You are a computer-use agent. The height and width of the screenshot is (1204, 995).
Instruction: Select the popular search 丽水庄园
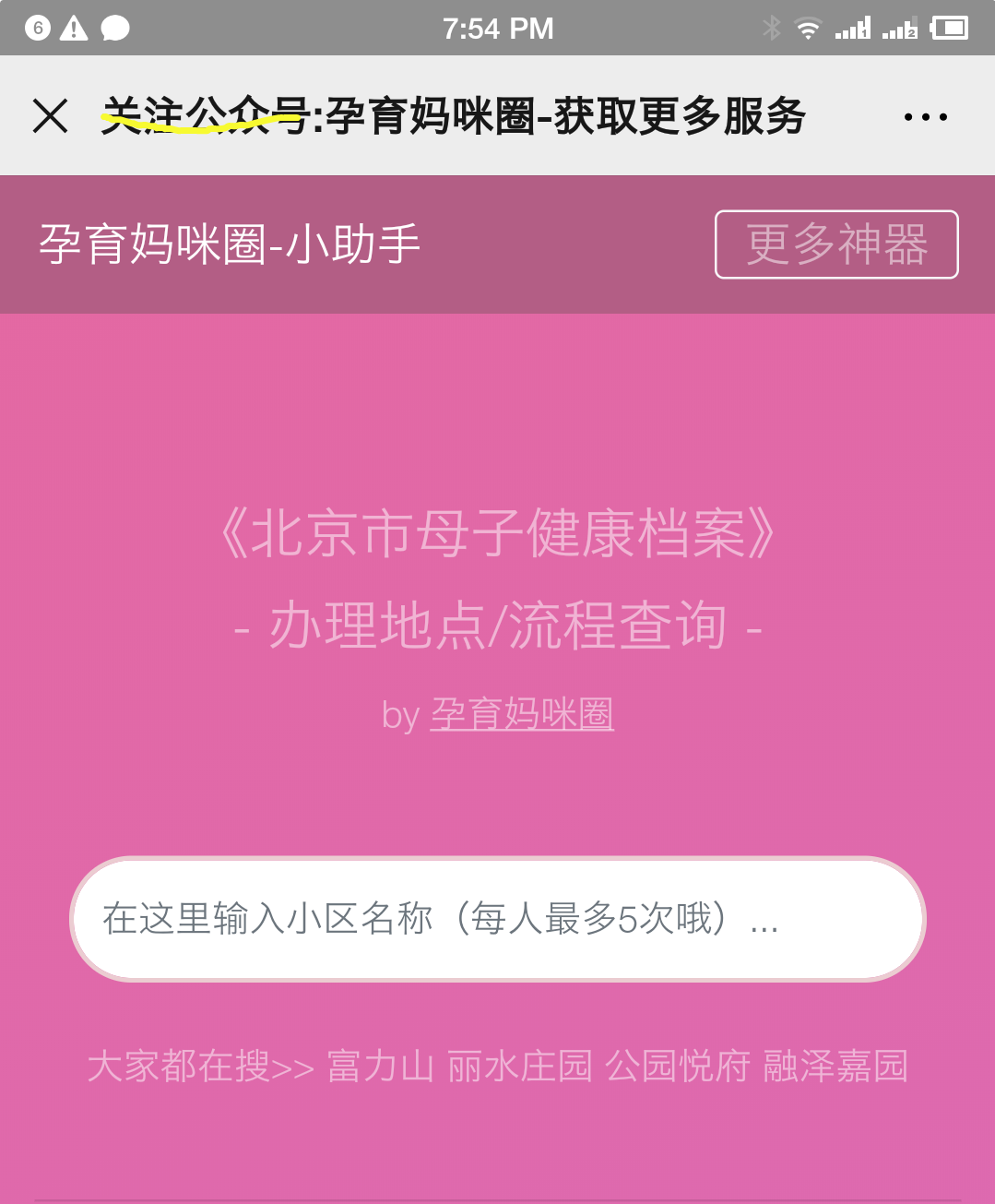519,1067
